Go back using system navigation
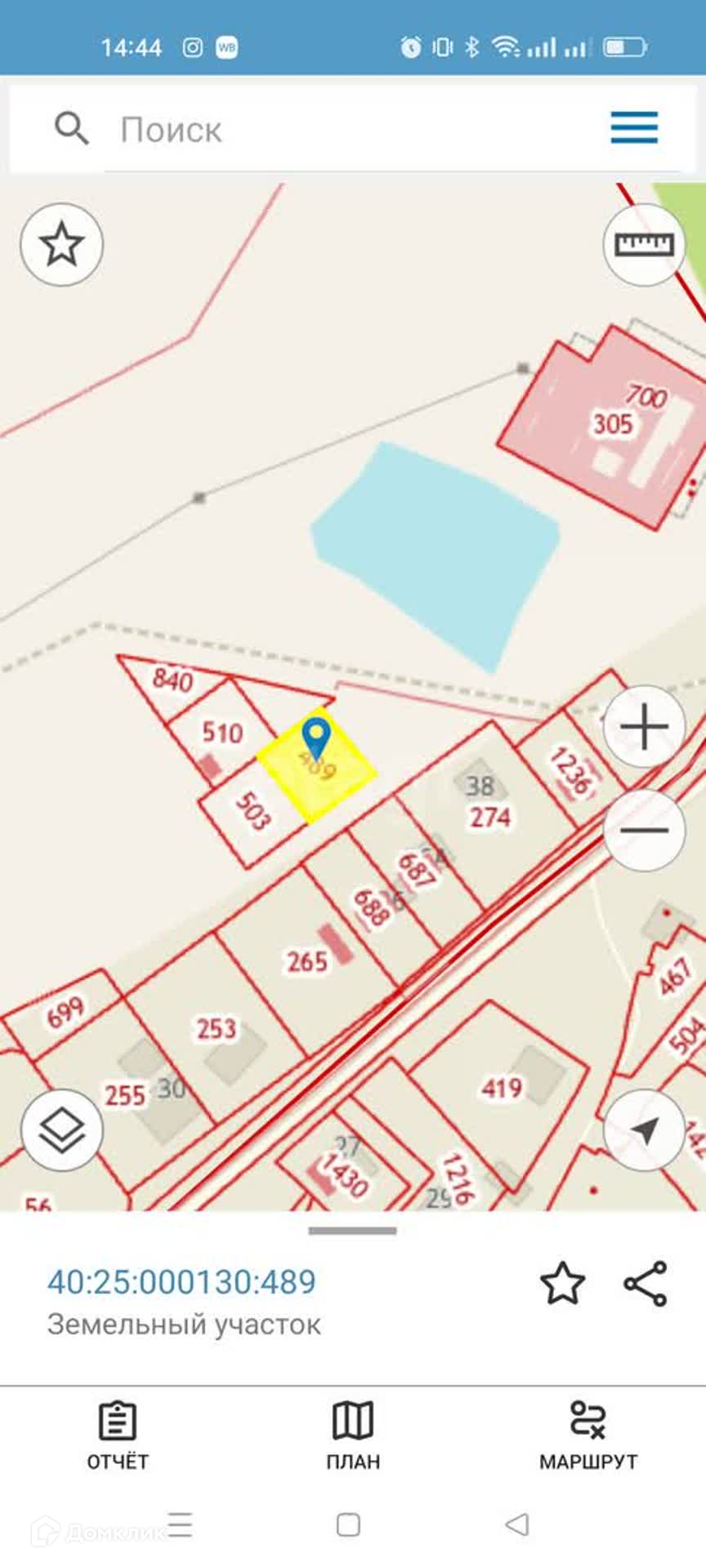This screenshot has width=706, height=1568. click(516, 1525)
